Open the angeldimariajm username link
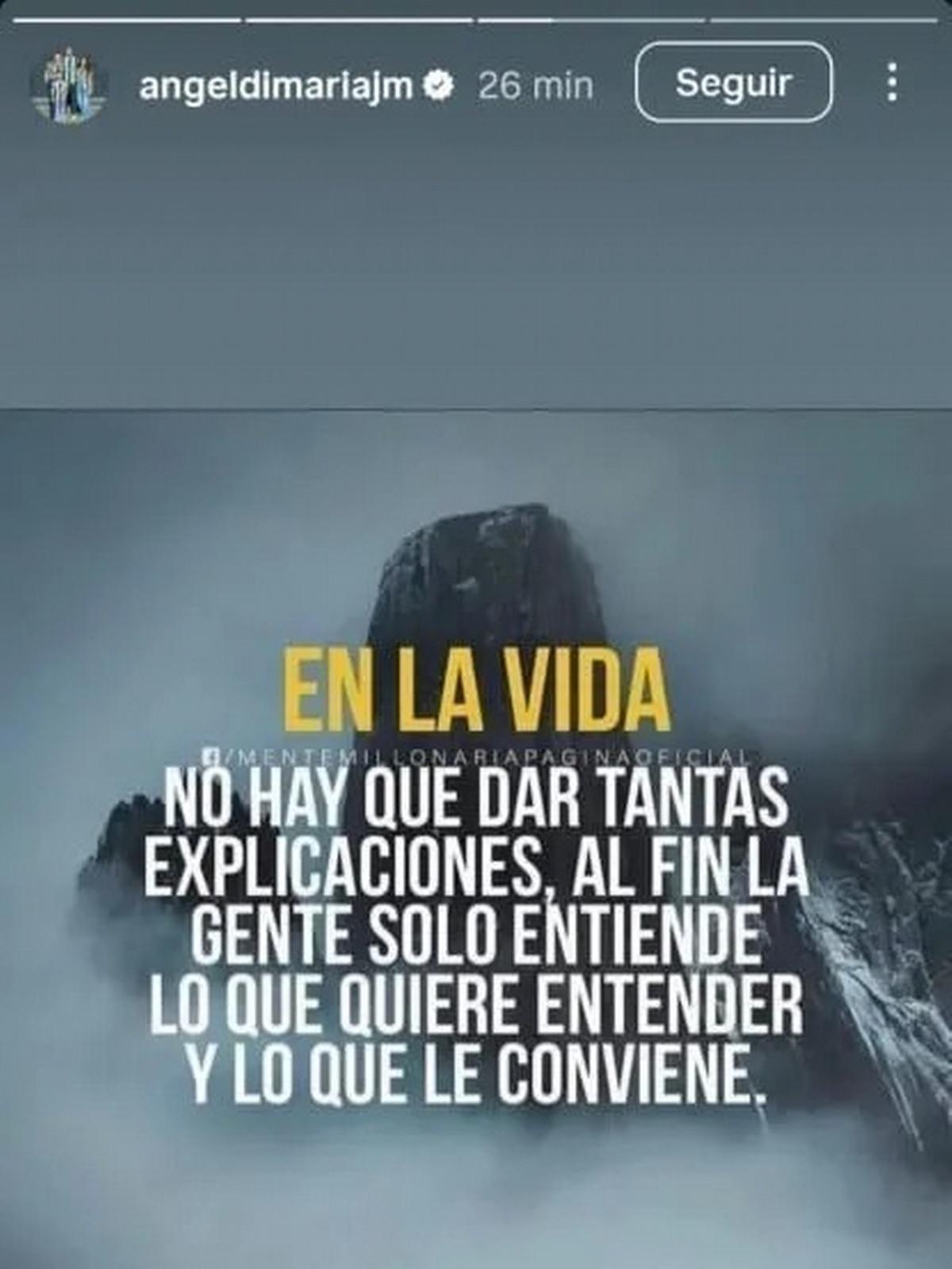The width and height of the screenshot is (952, 1269). [x=276, y=85]
